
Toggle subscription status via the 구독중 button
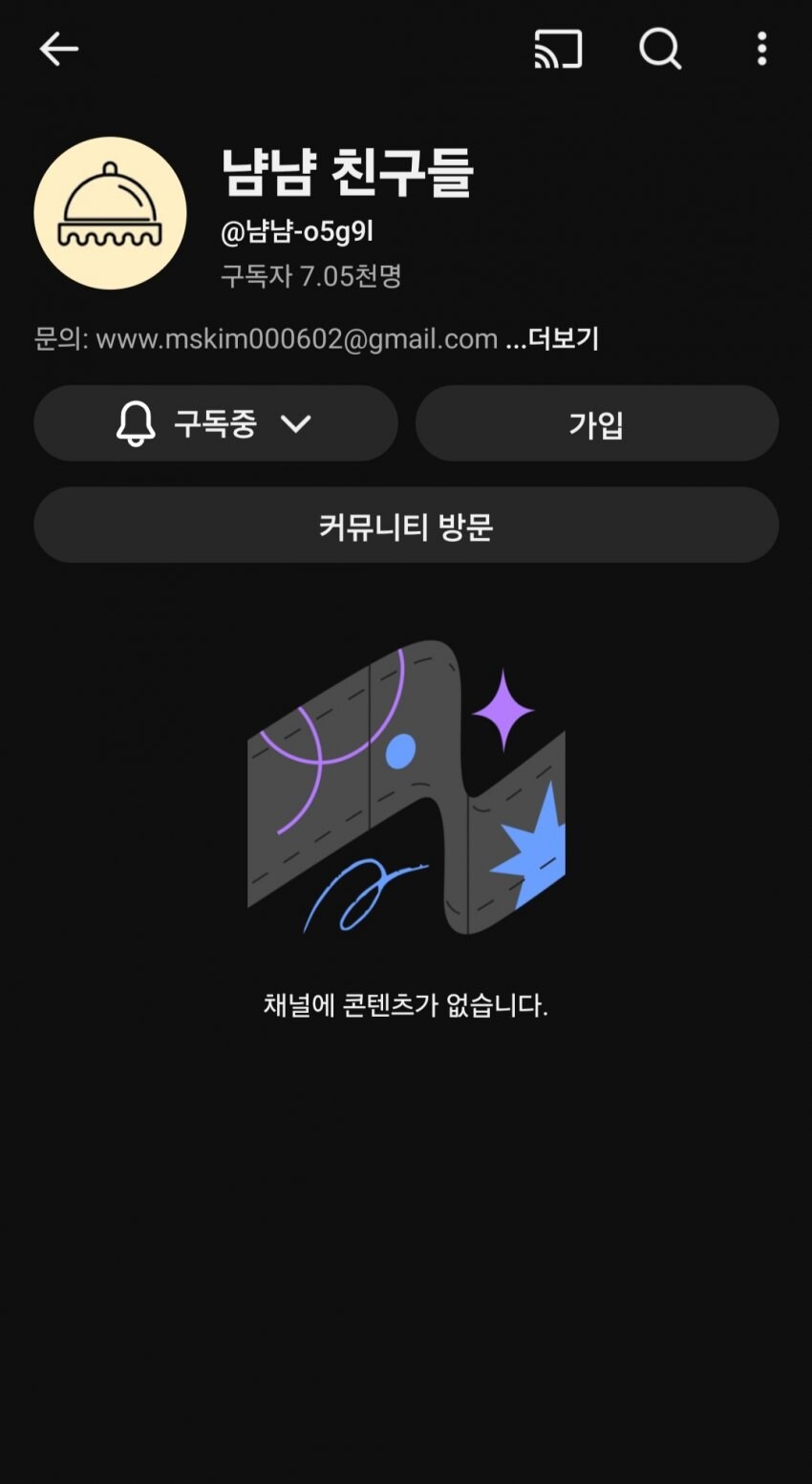point(215,423)
